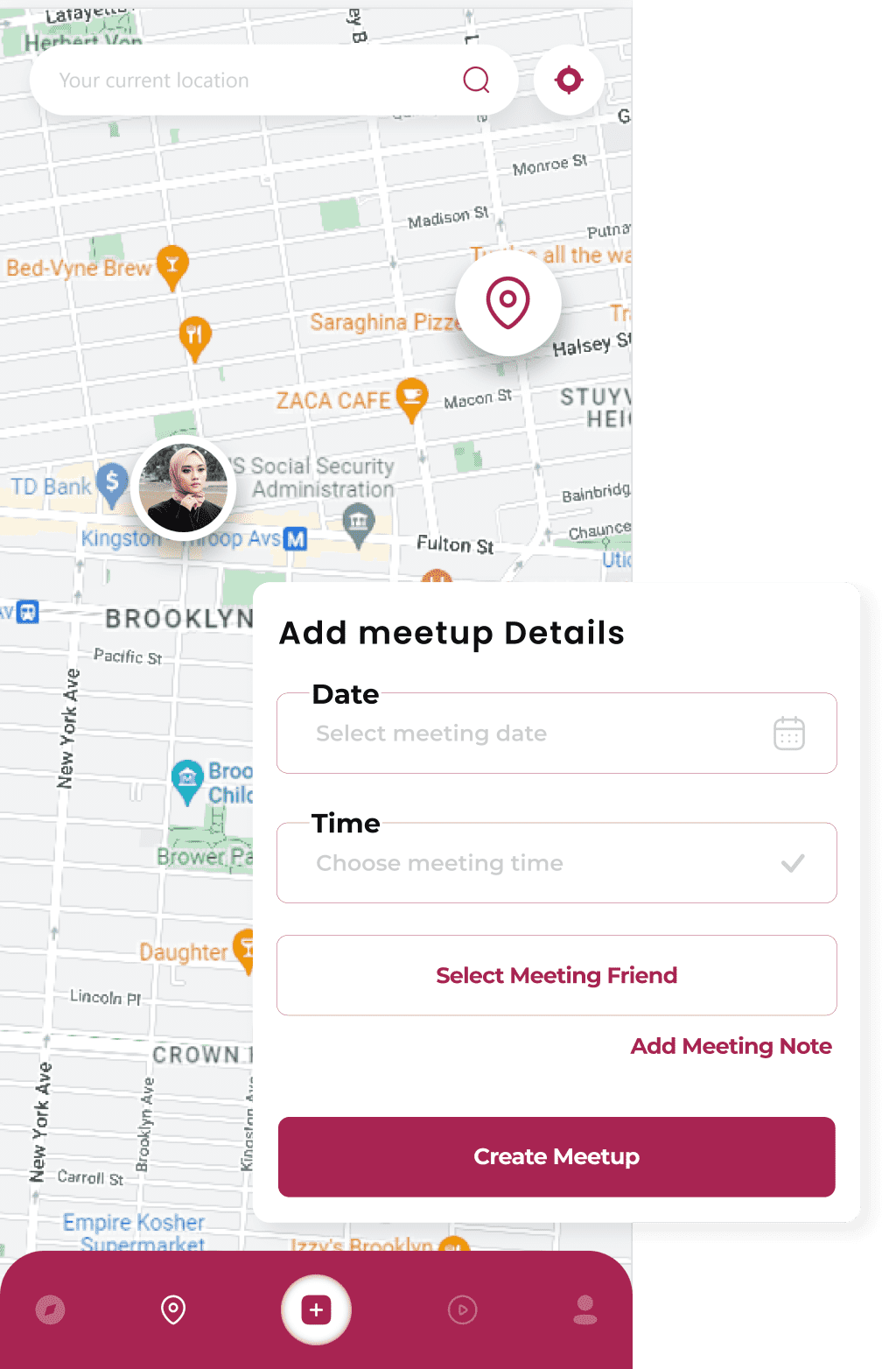896x1369 pixels.
Task: Tap the Create Meetup button
Action: 556,1156
